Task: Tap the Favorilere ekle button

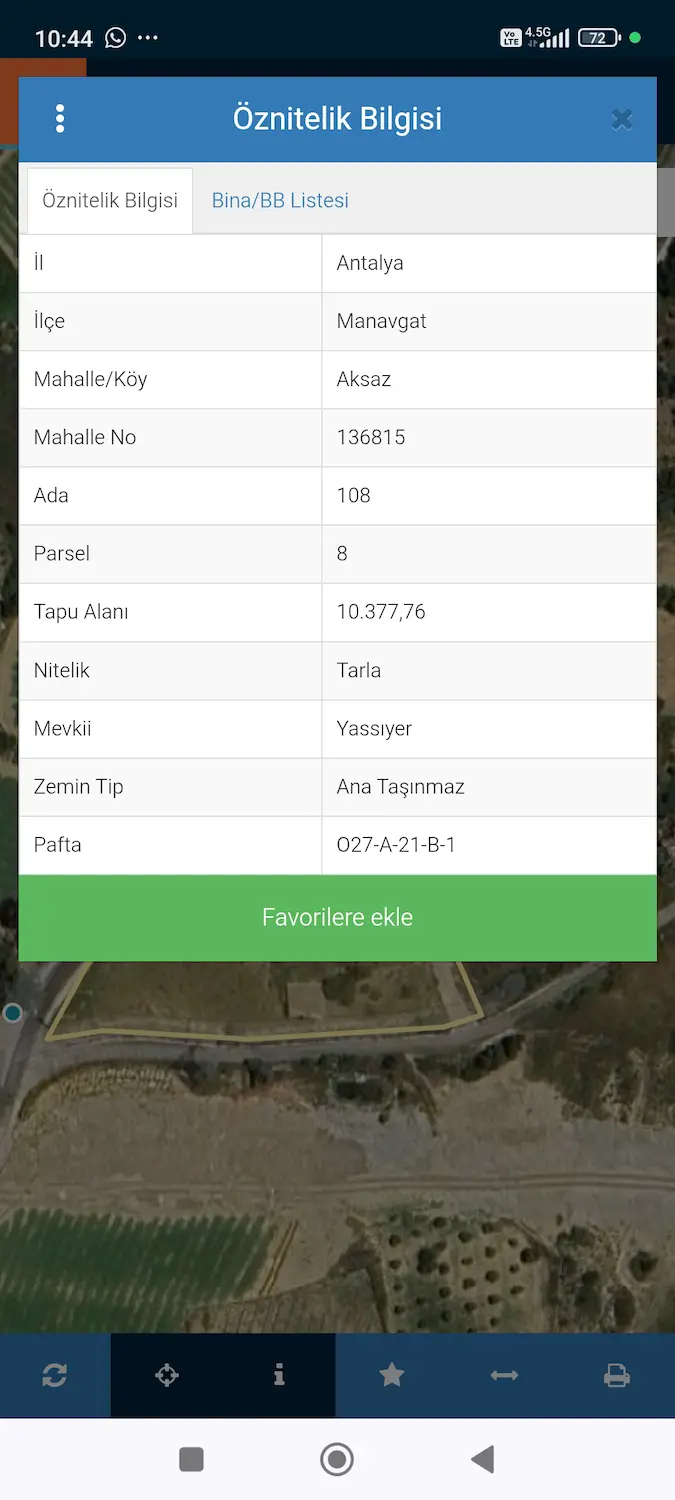Action: (338, 918)
